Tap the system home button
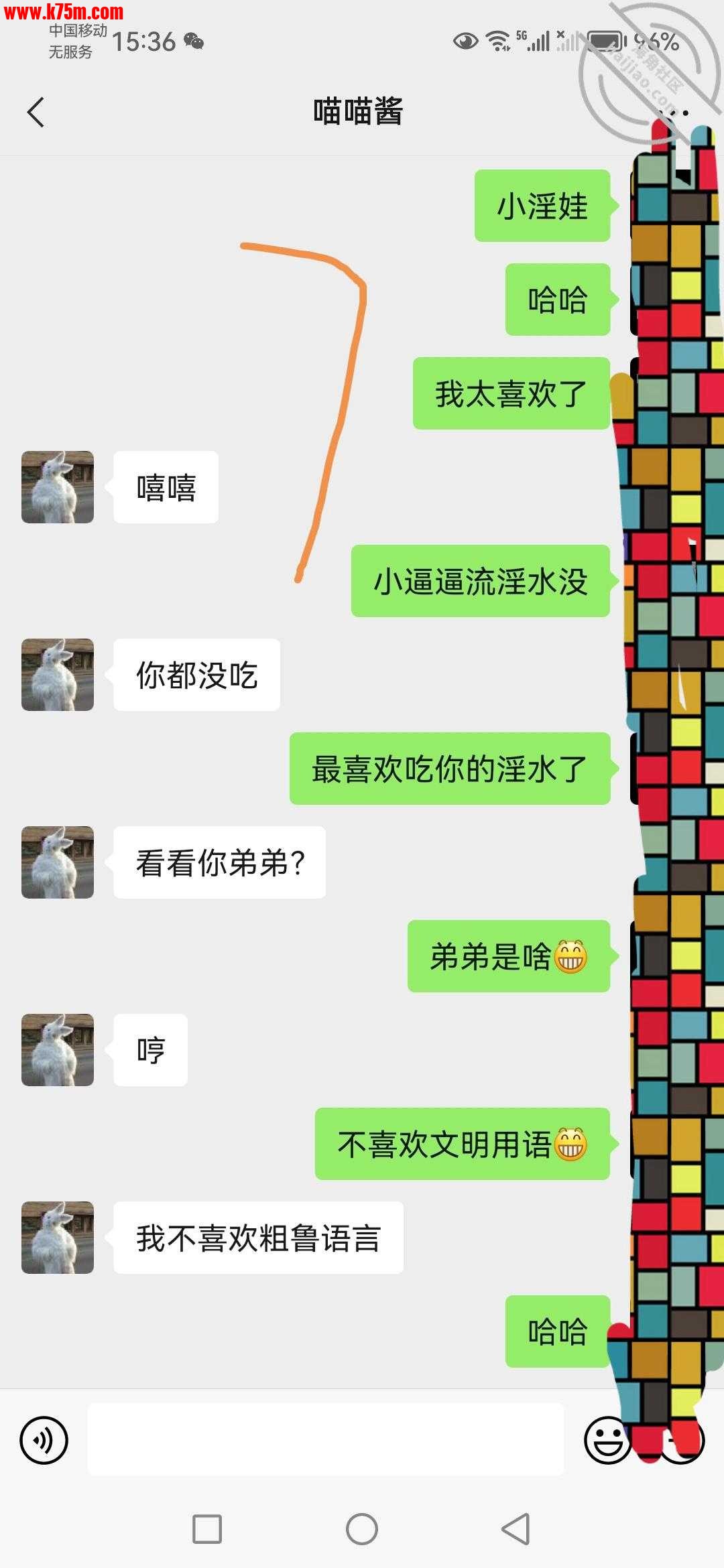The image size is (724, 1568). point(362,1529)
